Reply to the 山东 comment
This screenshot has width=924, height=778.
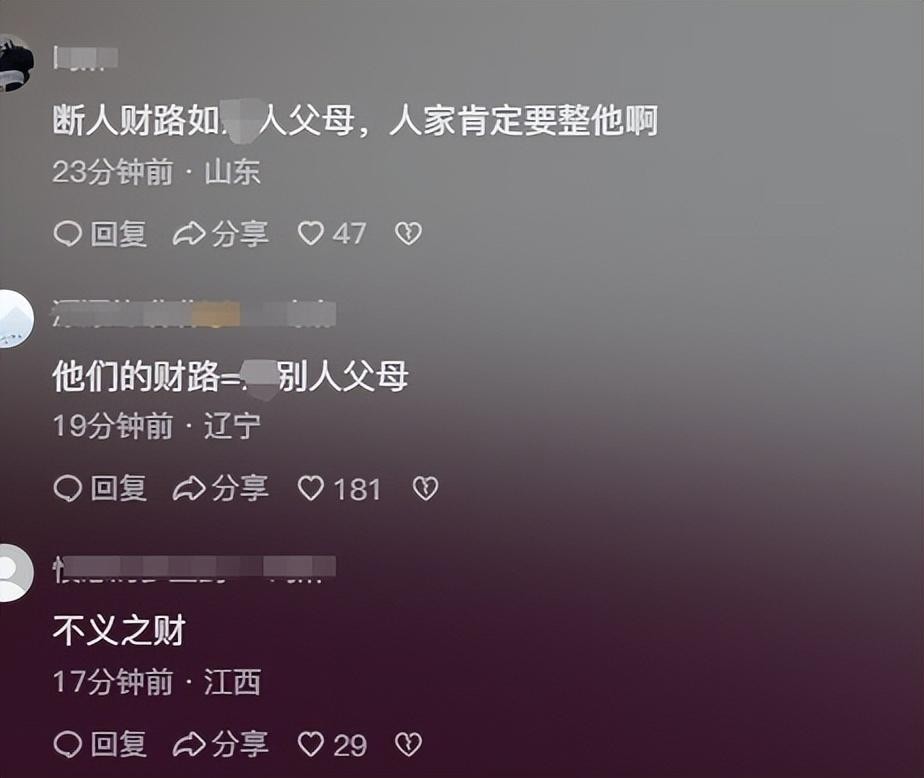tap(100, 234)
